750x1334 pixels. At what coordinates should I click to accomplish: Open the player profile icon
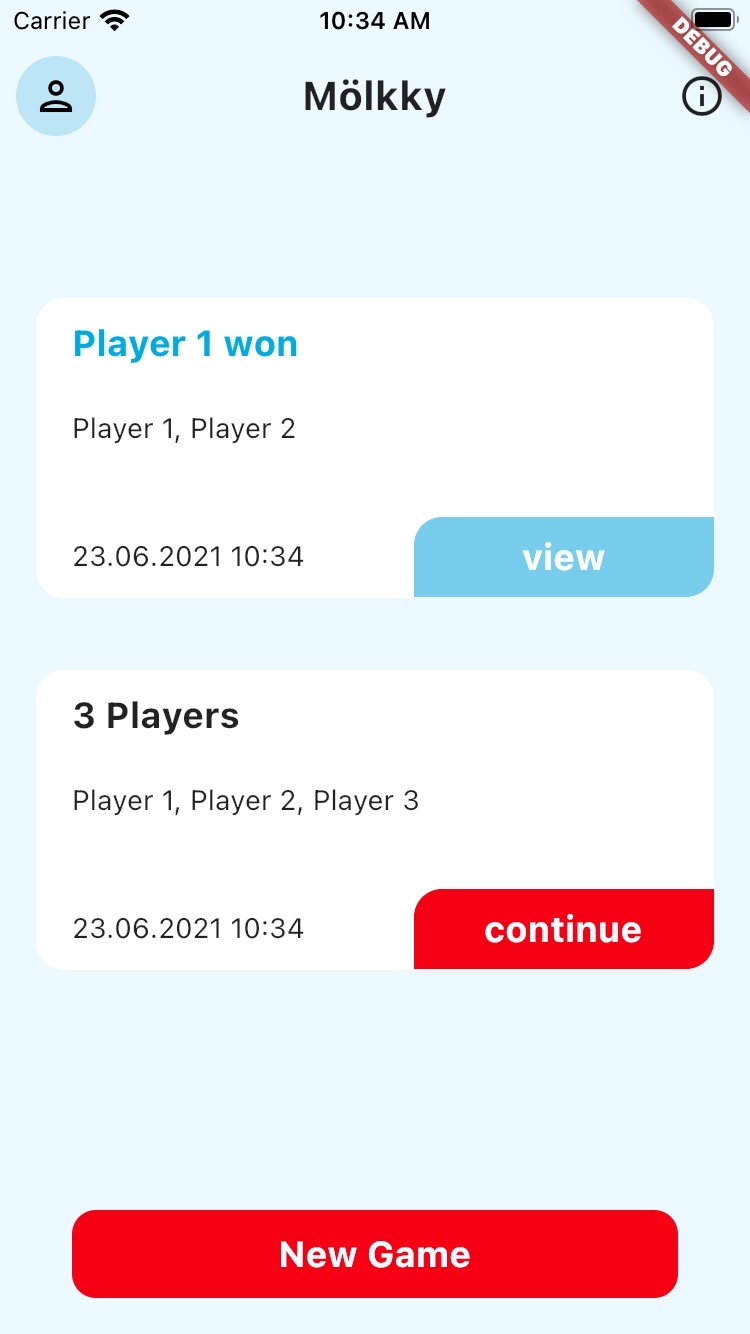click(x=56, y=96)
